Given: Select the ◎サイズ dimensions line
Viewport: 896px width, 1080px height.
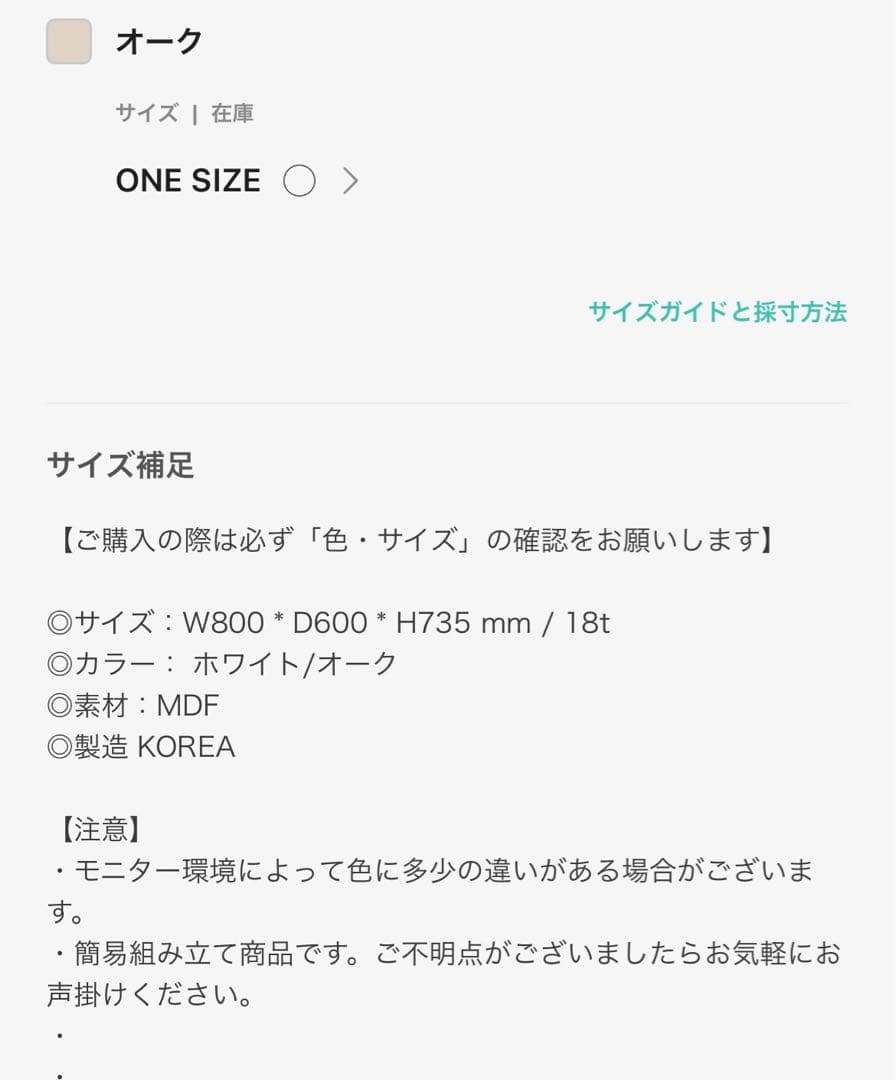Looking at the screenshot, I should pyautogui.click(x=330, y=622).
